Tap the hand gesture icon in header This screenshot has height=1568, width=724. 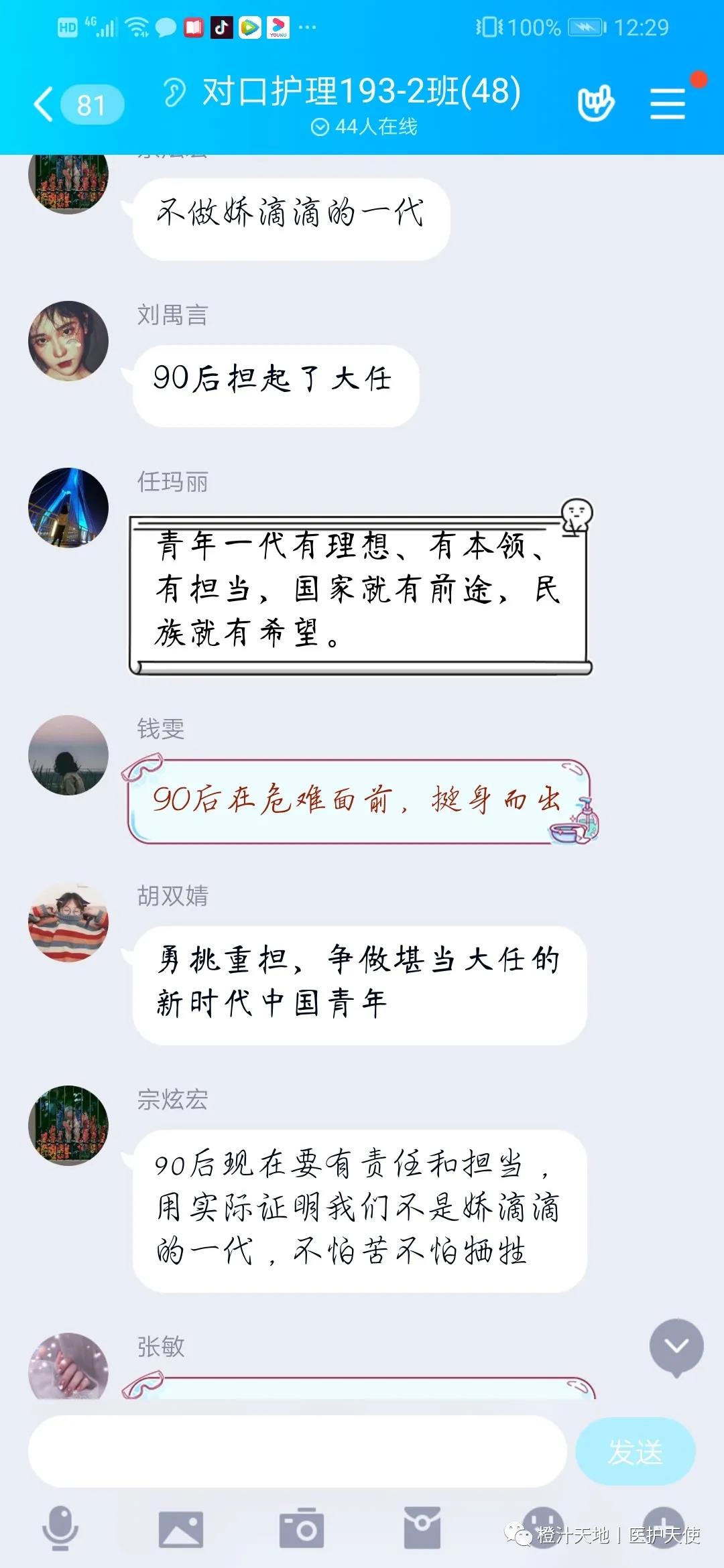tap(595, 104)
